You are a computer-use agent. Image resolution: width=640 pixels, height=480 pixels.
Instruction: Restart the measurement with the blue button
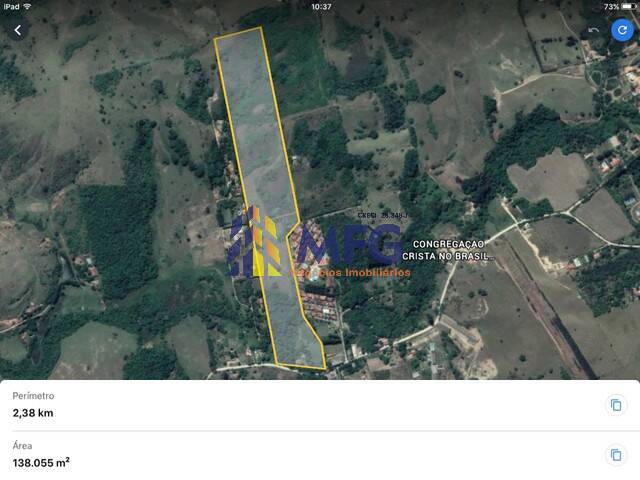click(622, 30)
